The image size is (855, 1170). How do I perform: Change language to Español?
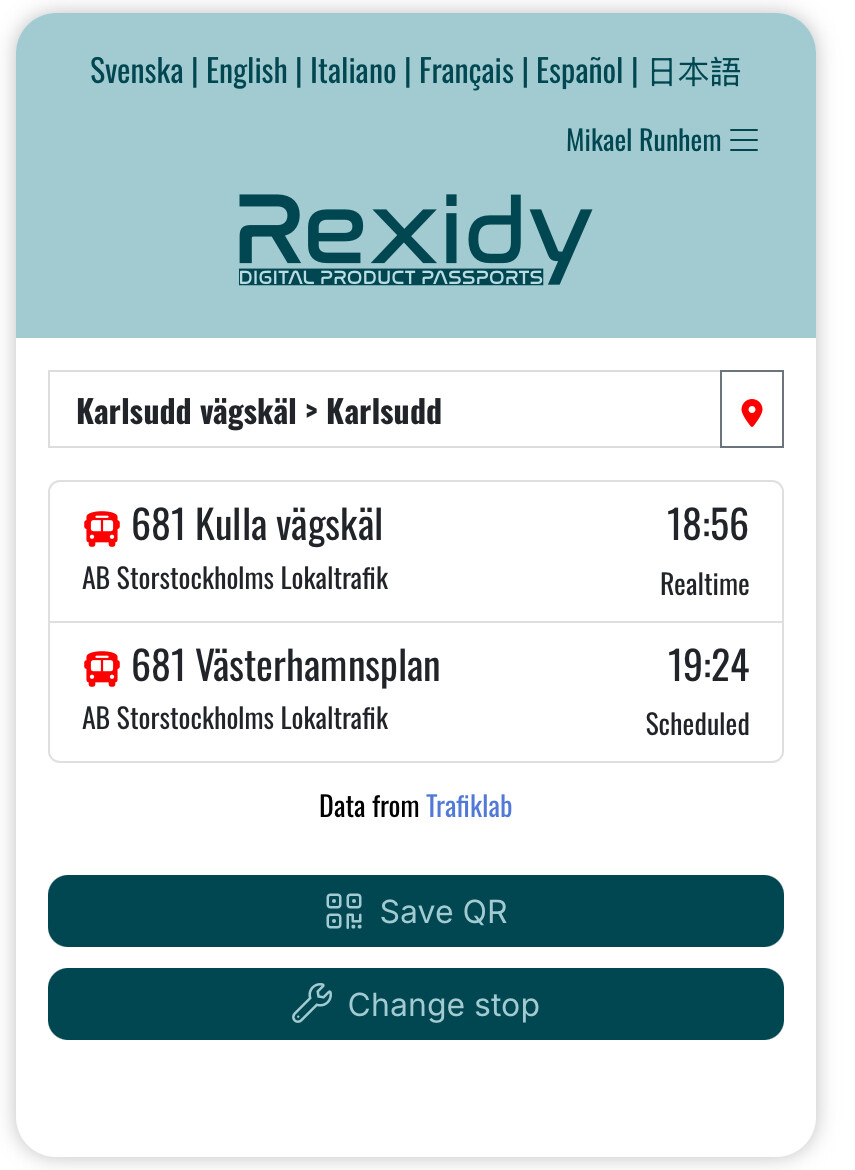click(x=579, y=71)
